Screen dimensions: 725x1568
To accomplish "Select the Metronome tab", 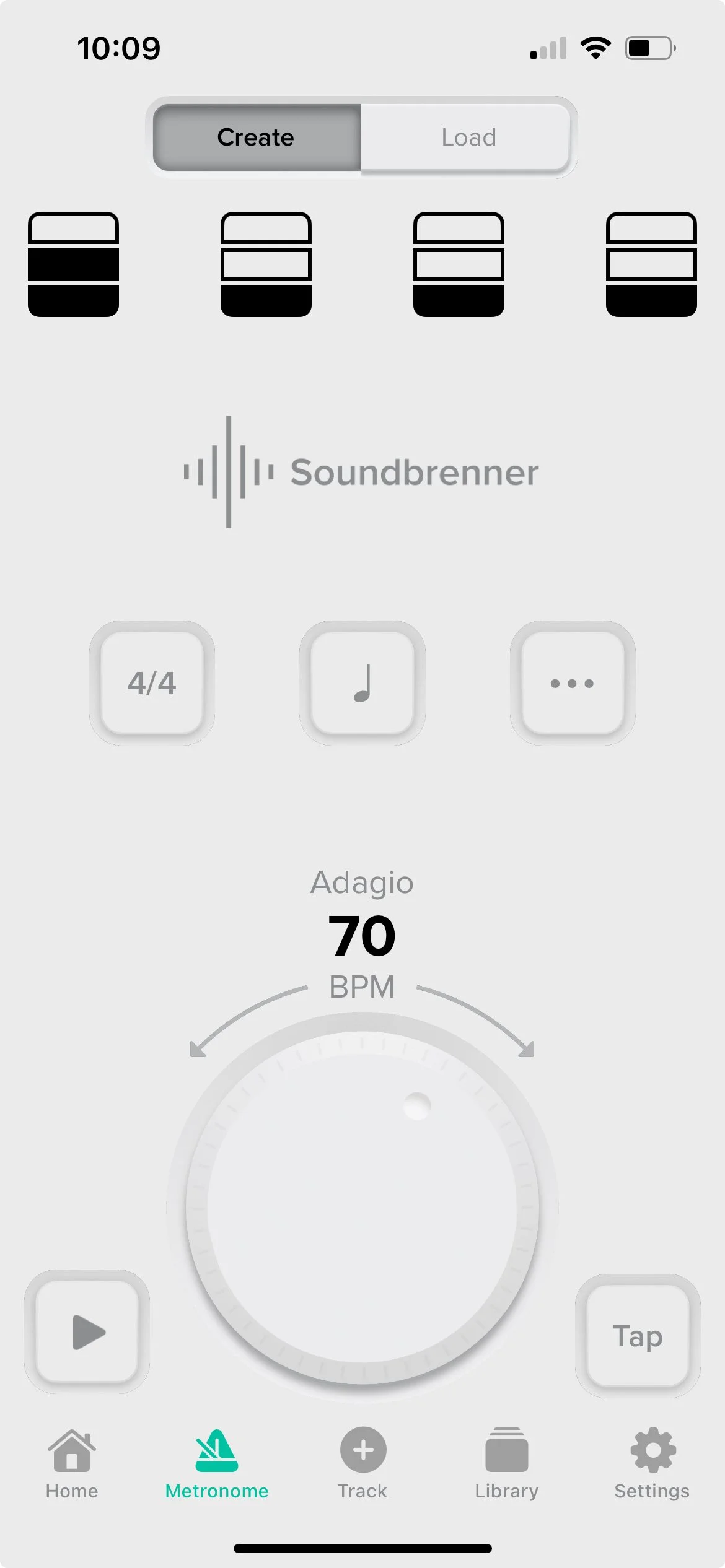I will 217,1464.
